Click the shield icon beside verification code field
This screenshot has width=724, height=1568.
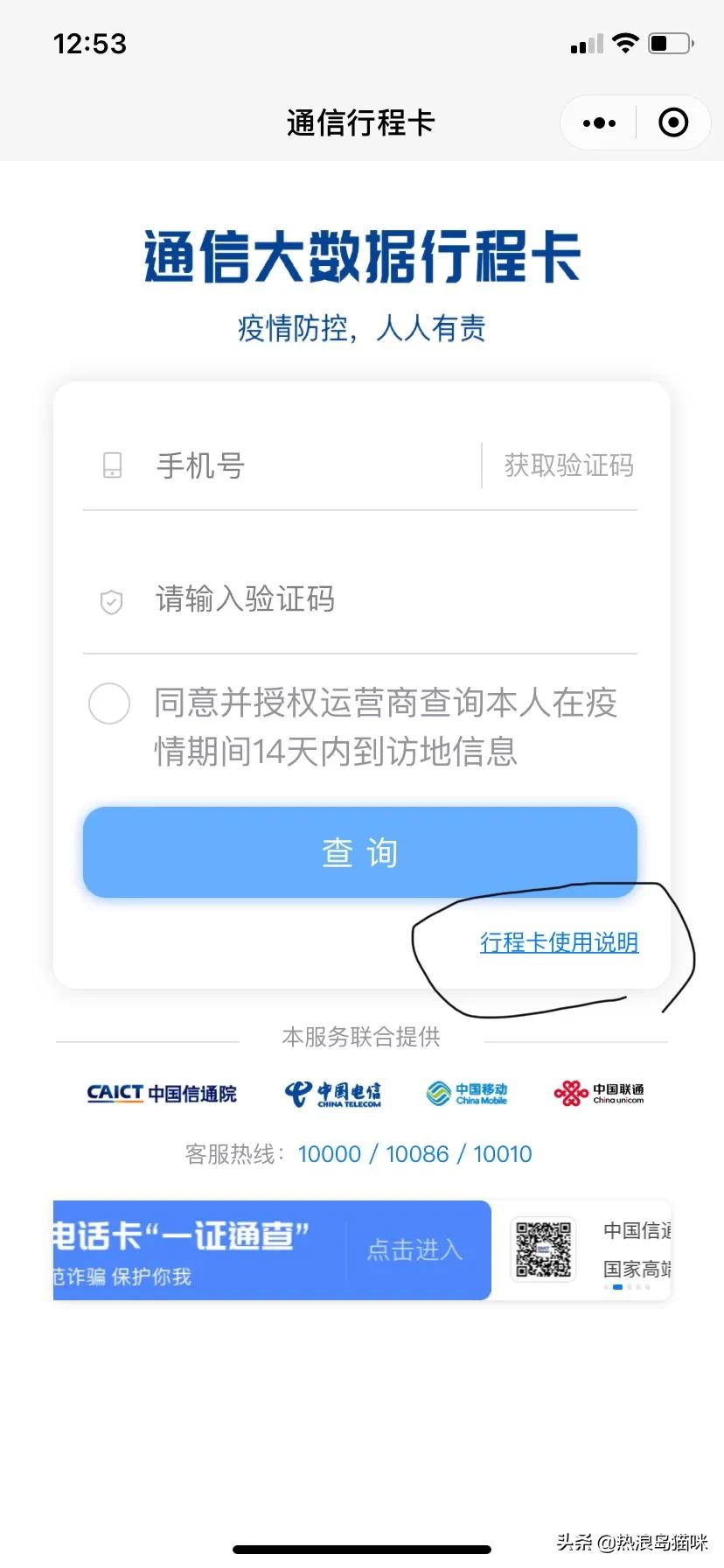[x=110, y=600]
